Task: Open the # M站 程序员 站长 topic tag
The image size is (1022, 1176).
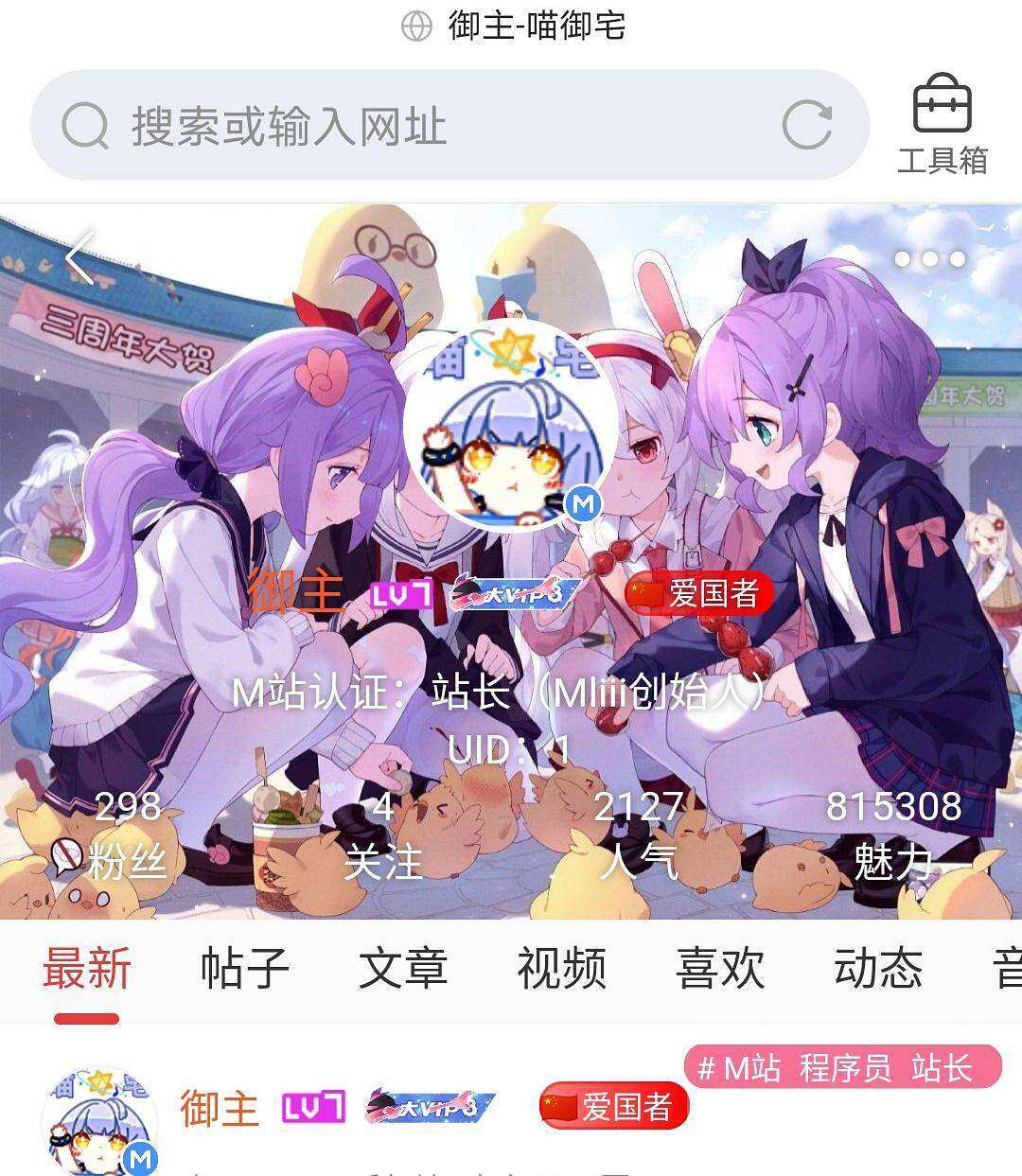Action: tap(842, 1068)
